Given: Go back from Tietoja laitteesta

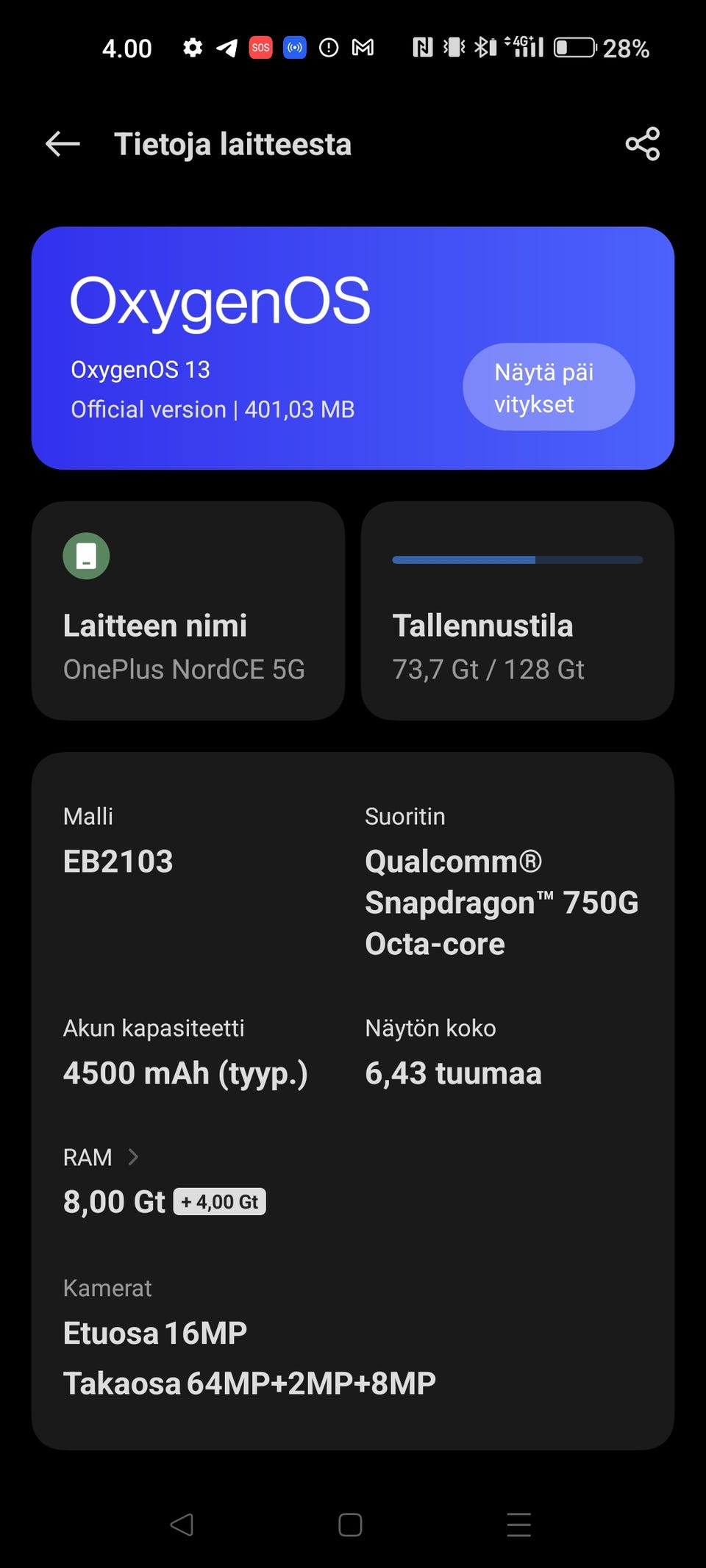Looking at the screenshot, I should point(63,144).
